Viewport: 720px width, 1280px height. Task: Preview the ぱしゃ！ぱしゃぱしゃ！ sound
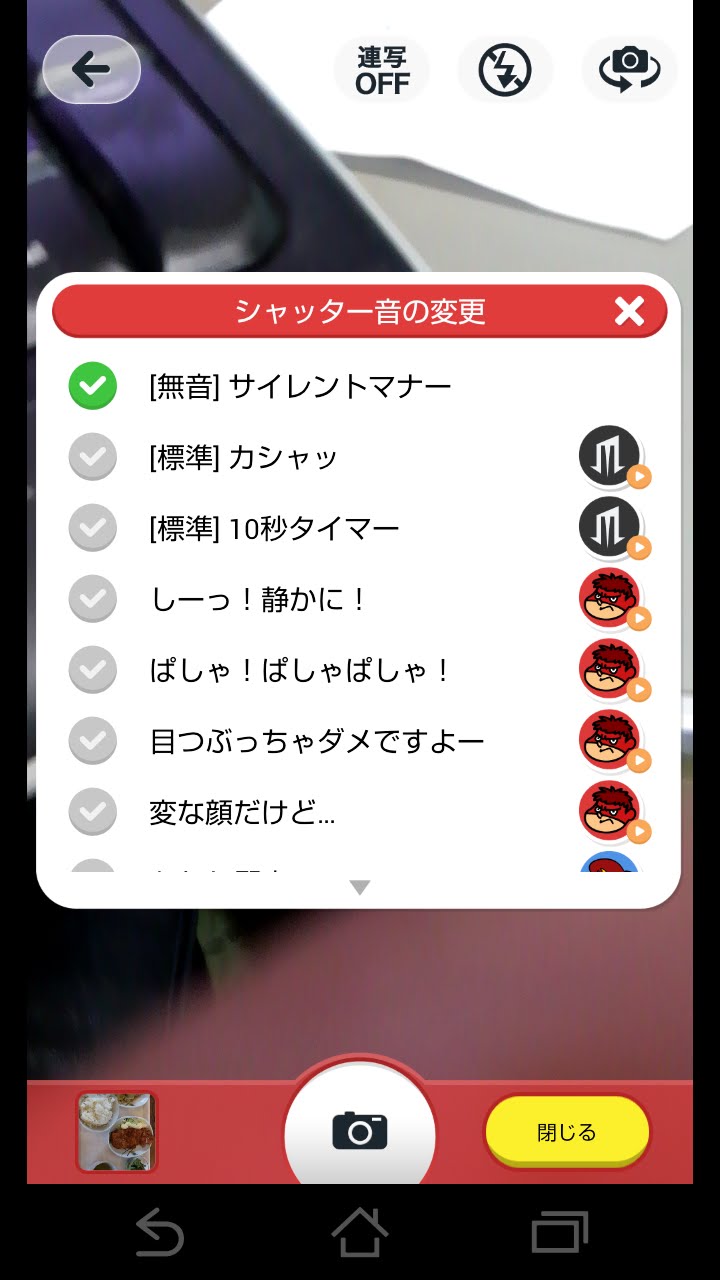click(614, 671)
